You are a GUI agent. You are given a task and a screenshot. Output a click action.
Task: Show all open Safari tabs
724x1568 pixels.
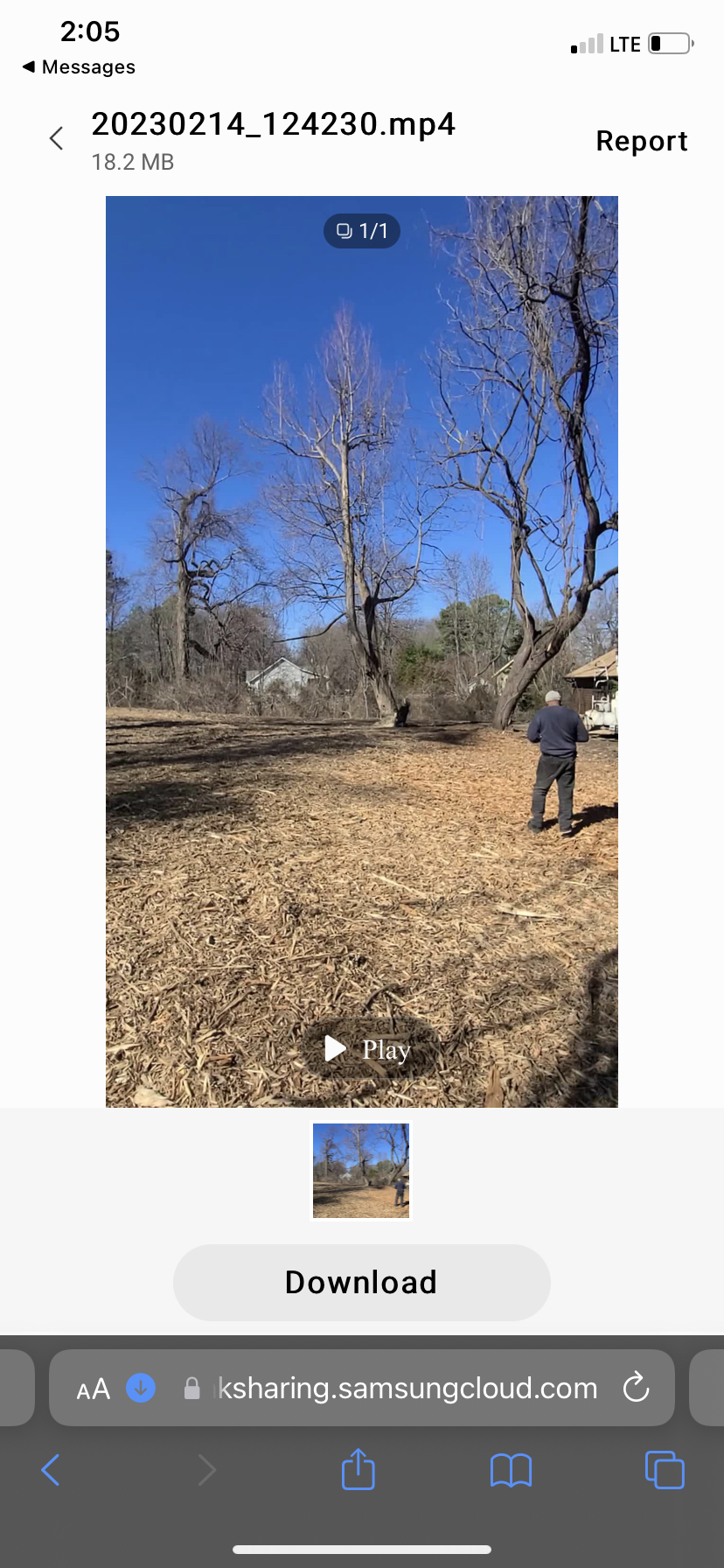(x=664, y=1470)
